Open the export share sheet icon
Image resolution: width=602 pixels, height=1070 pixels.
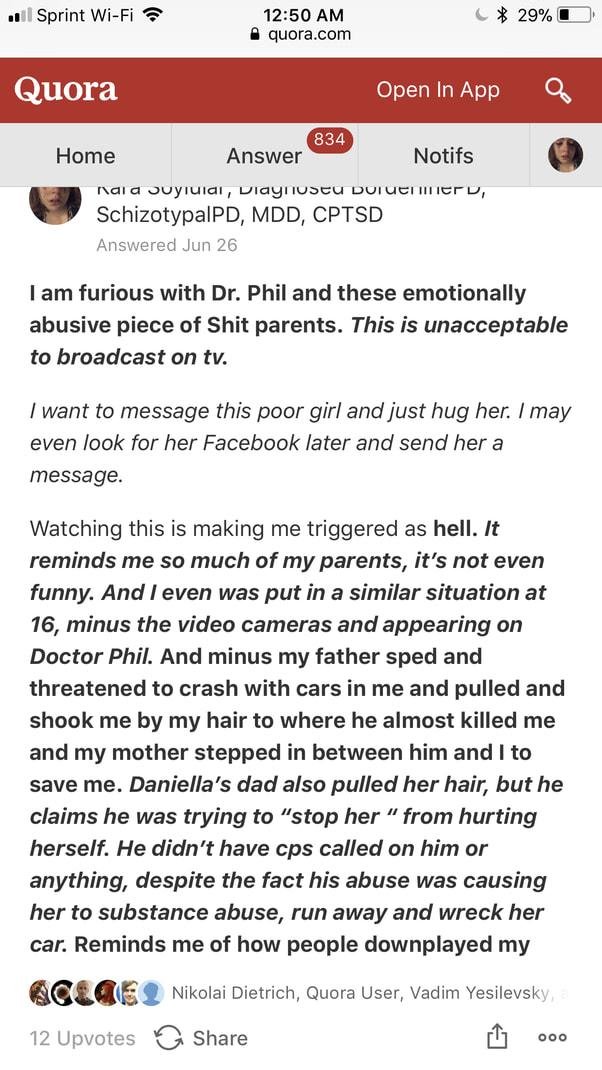(x=497, y=1037)
